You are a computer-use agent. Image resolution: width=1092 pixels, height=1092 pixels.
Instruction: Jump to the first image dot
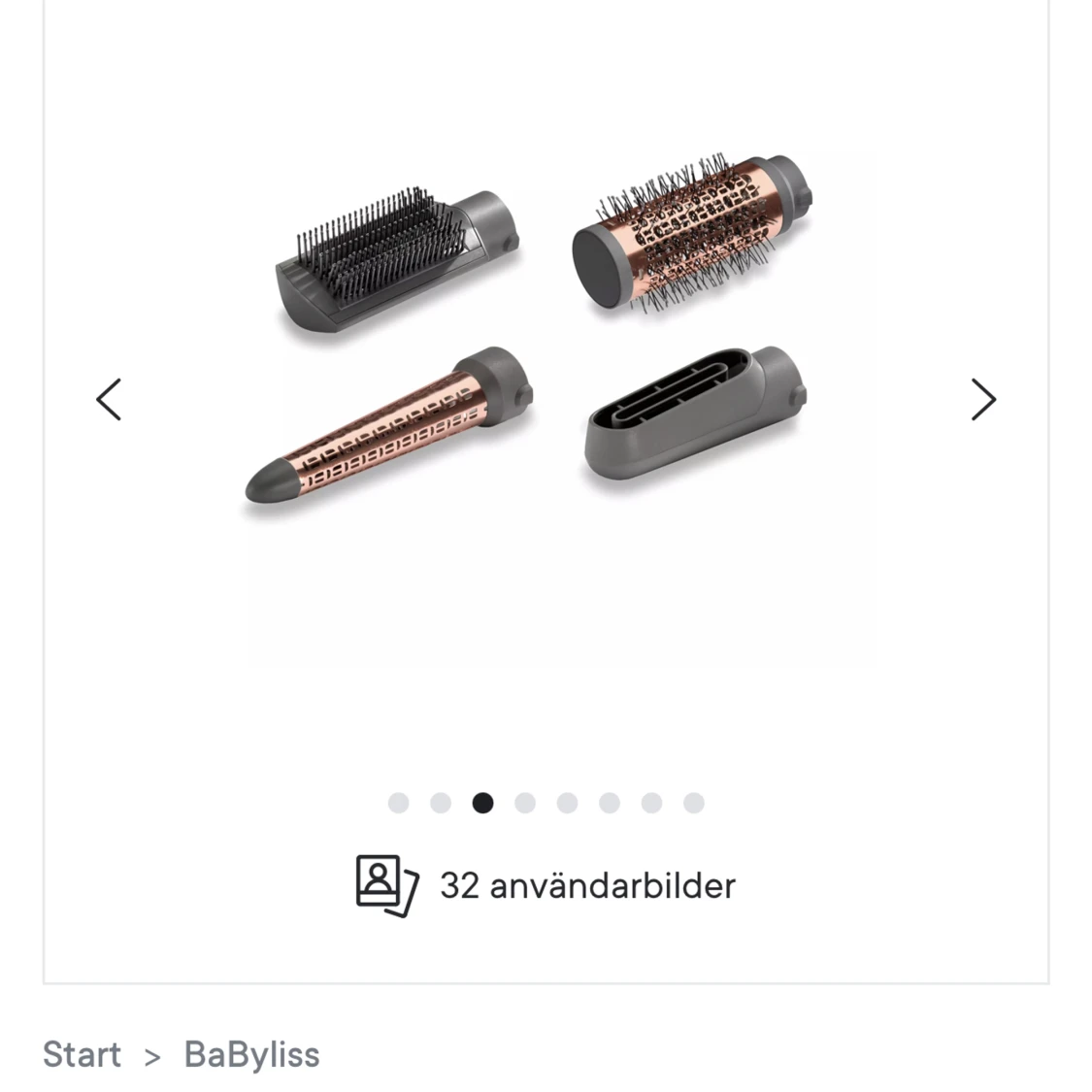398,803
